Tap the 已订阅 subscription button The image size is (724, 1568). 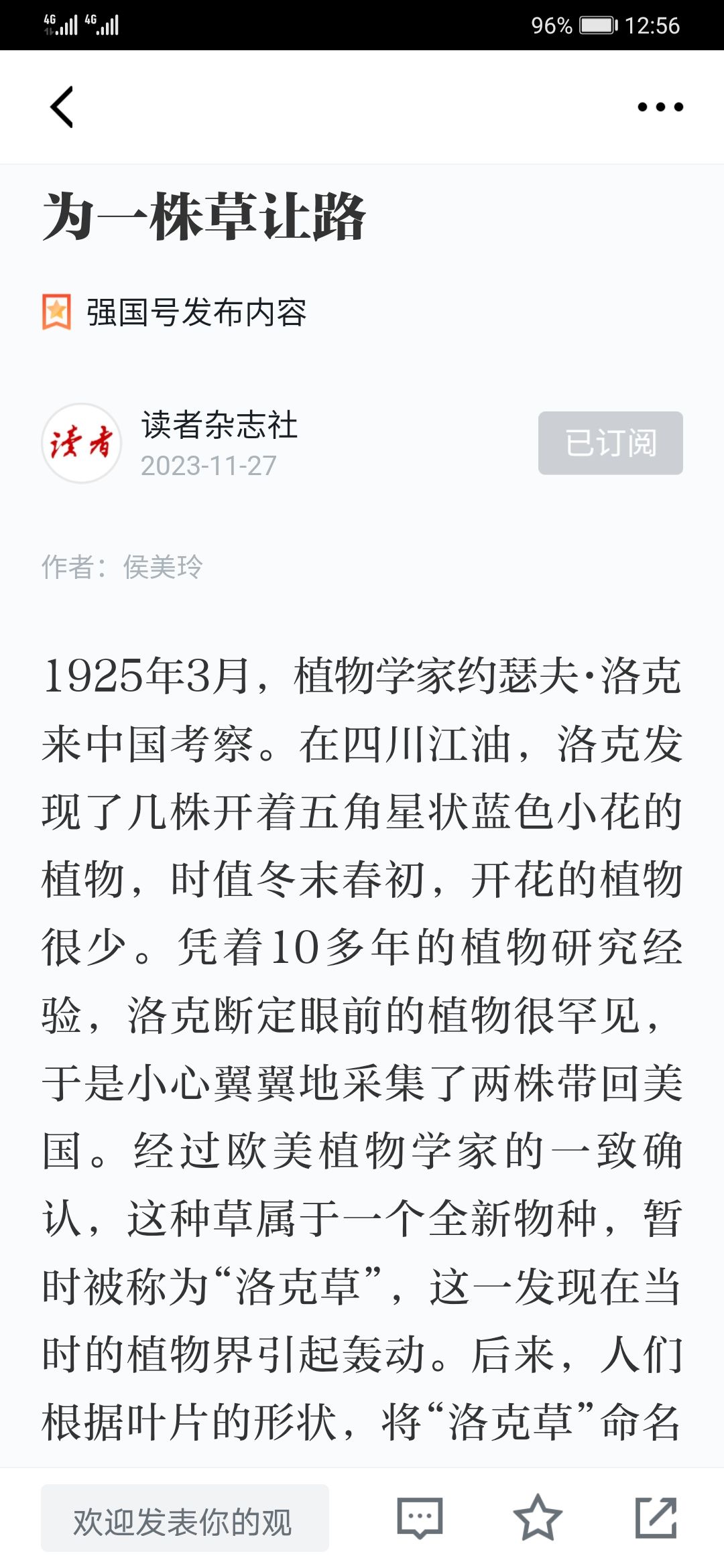point(611,443)
